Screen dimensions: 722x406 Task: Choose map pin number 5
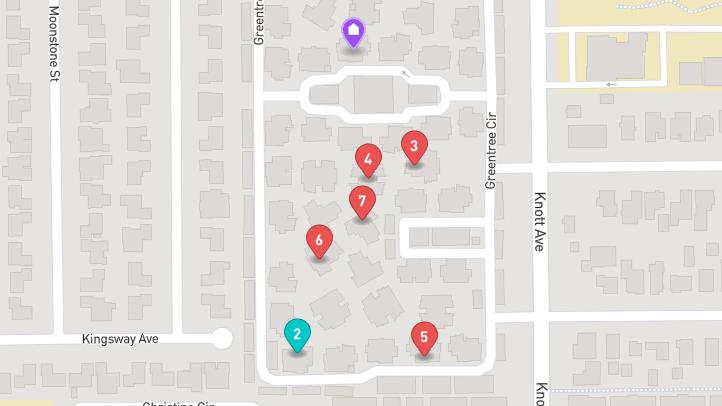[424, 337]
